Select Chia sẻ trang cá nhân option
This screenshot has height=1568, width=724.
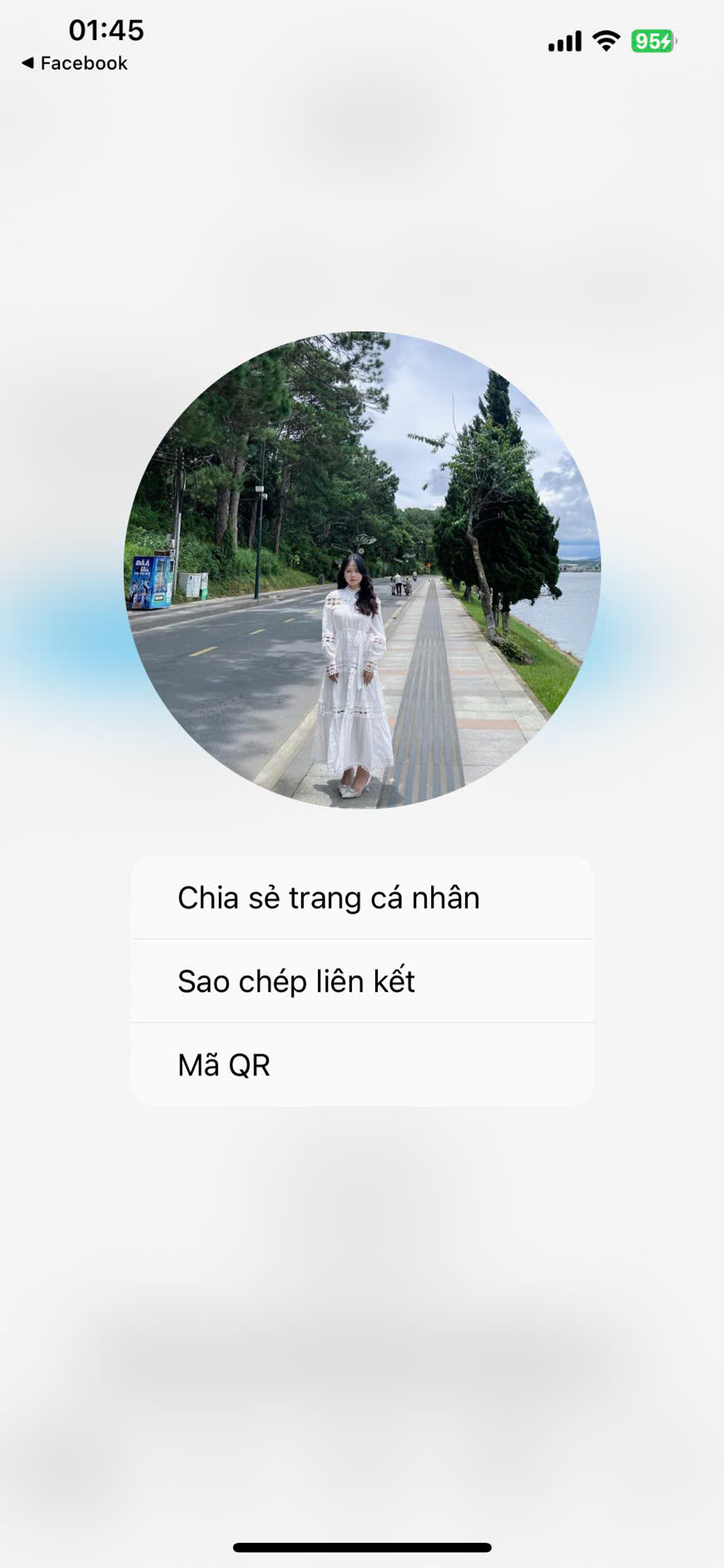361,898
